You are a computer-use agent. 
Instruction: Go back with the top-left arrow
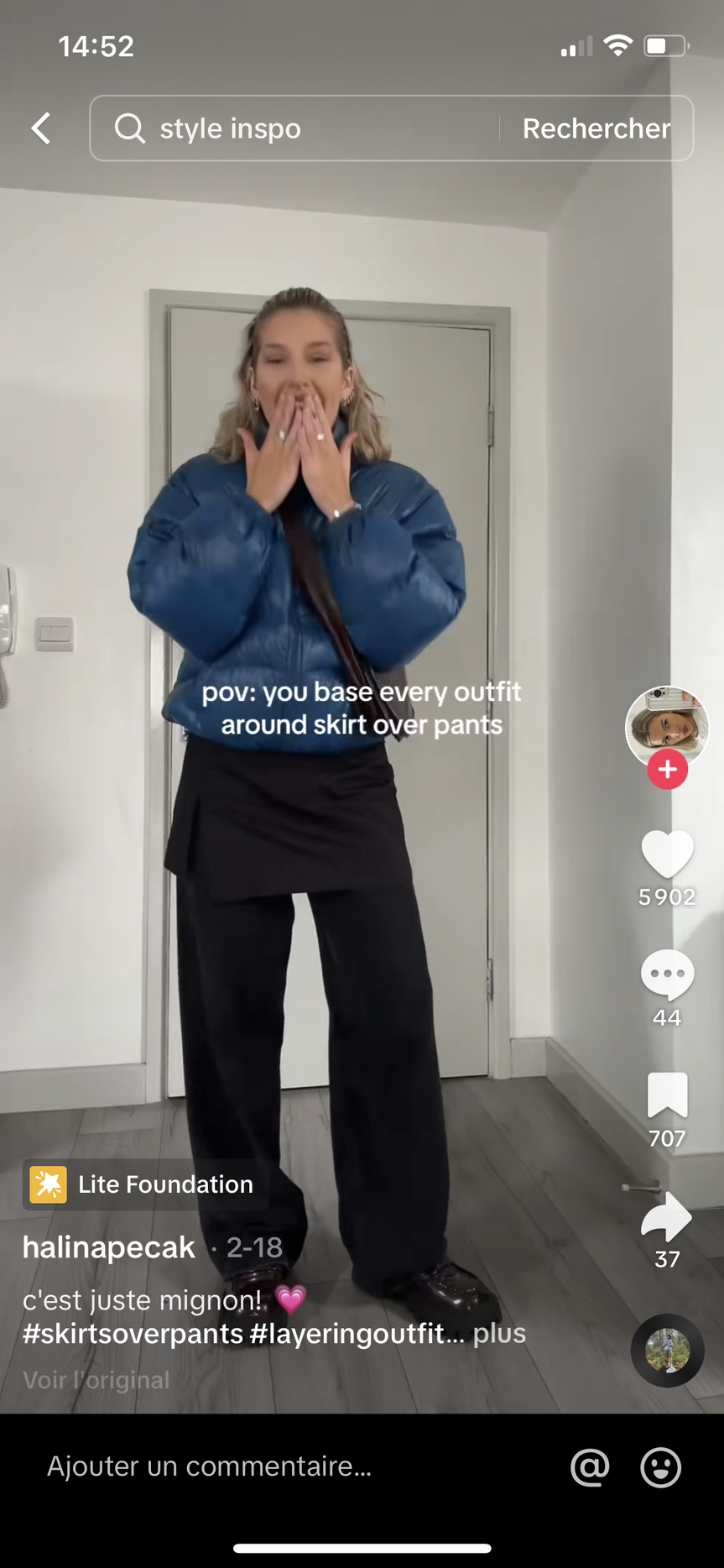click(41, 128)
